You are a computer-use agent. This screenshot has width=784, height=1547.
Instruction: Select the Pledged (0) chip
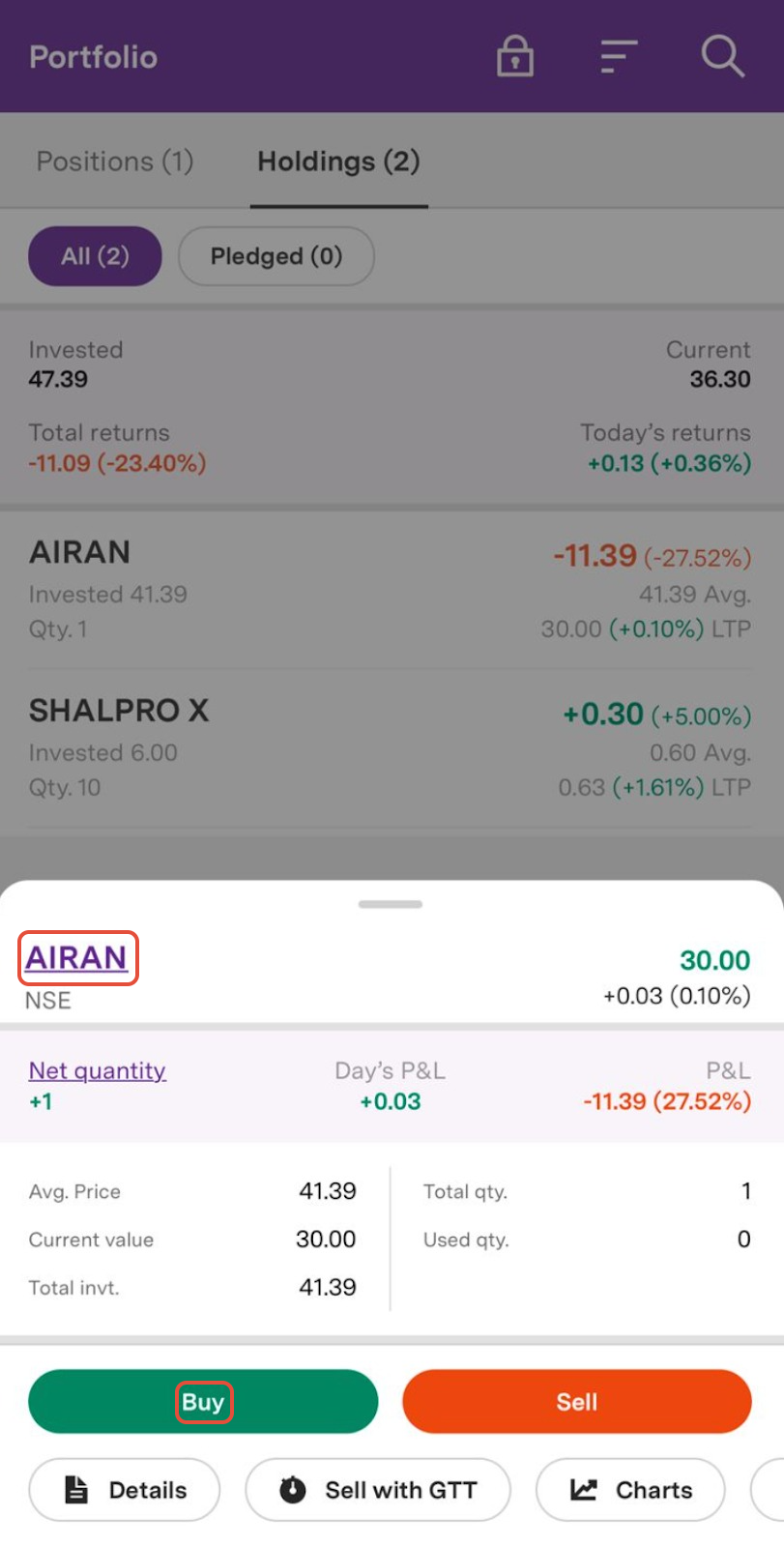[276, 256]
